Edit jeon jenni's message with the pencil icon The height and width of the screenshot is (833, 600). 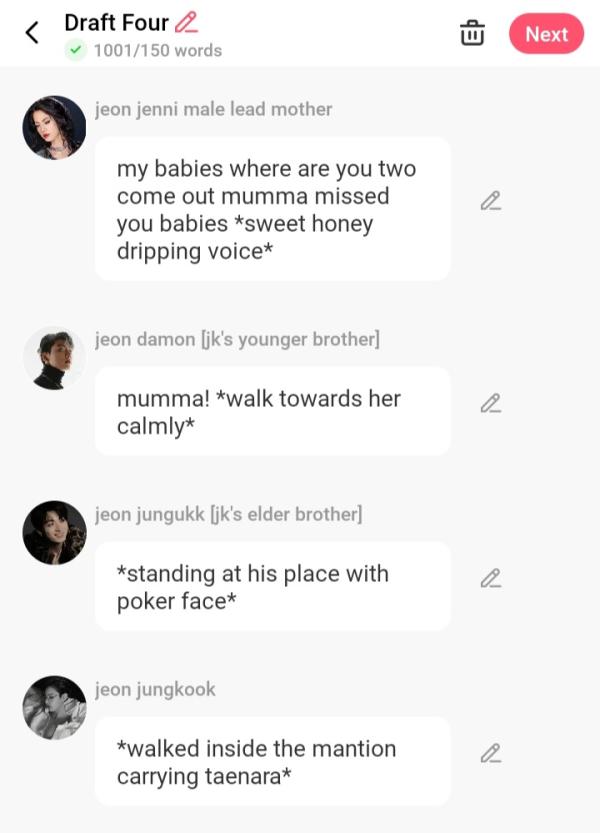(490, 201)
